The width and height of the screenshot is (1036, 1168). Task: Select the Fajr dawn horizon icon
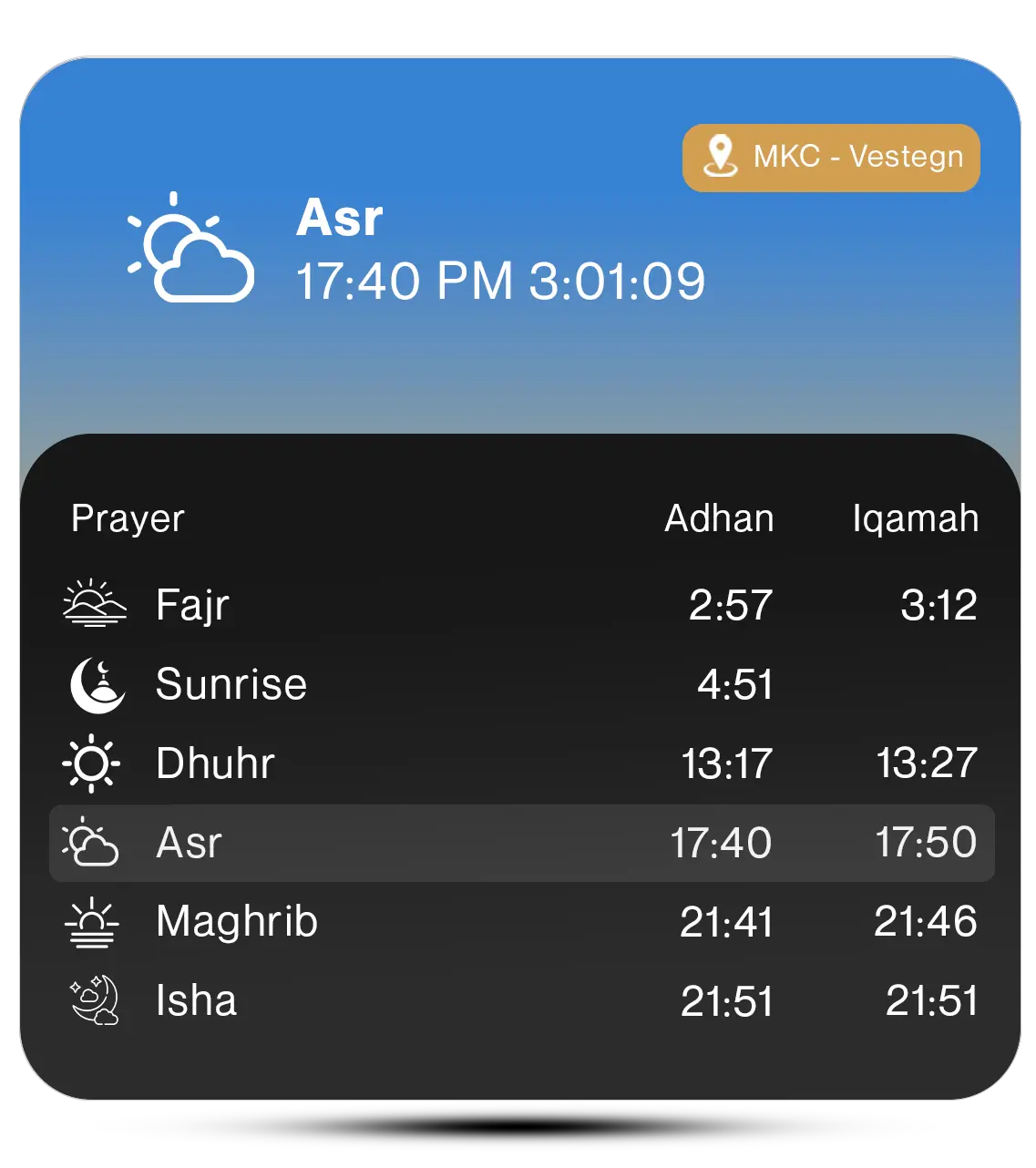pyautogui.click(x=95, y=604)
